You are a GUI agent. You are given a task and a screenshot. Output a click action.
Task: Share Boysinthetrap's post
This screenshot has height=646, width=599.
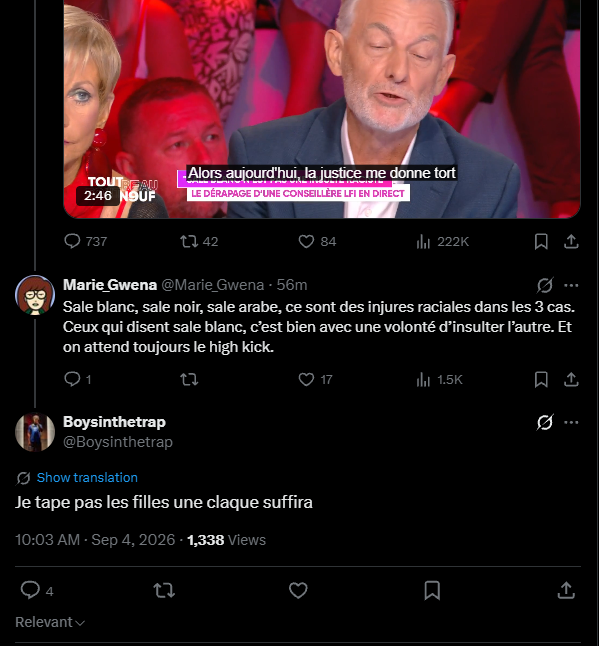click(566, 590)
